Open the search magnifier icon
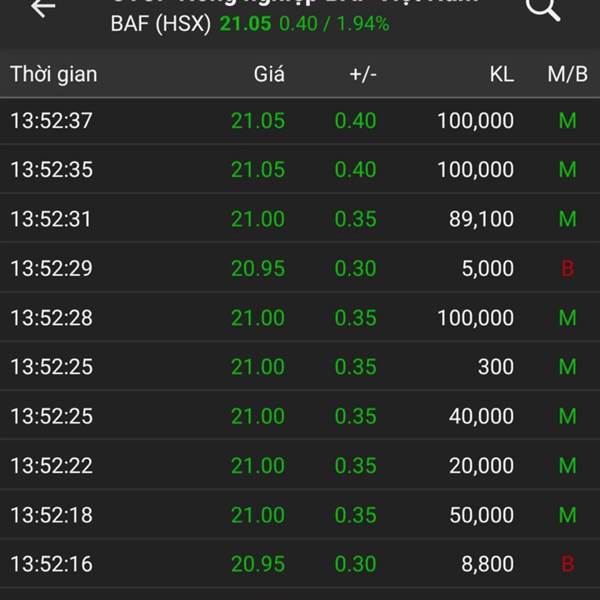Viewport: 600px width, 600px height. (541, 8)
